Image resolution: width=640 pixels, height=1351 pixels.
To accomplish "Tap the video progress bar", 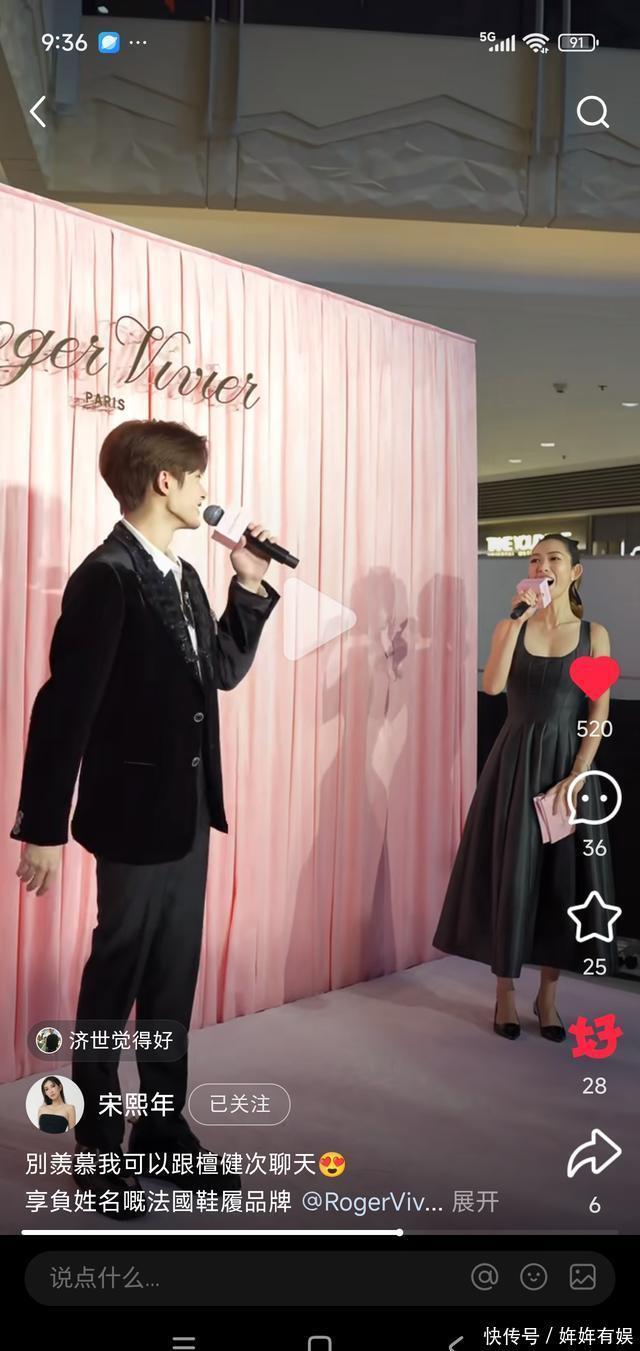I will (x=320, y=1232).
